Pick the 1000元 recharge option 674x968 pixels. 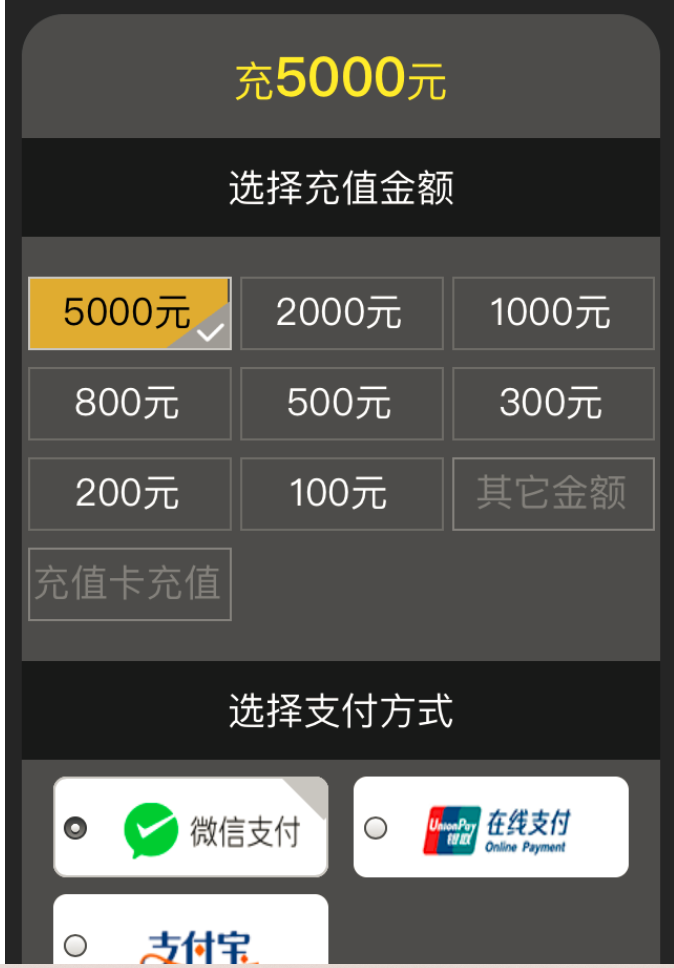[553, 313]
